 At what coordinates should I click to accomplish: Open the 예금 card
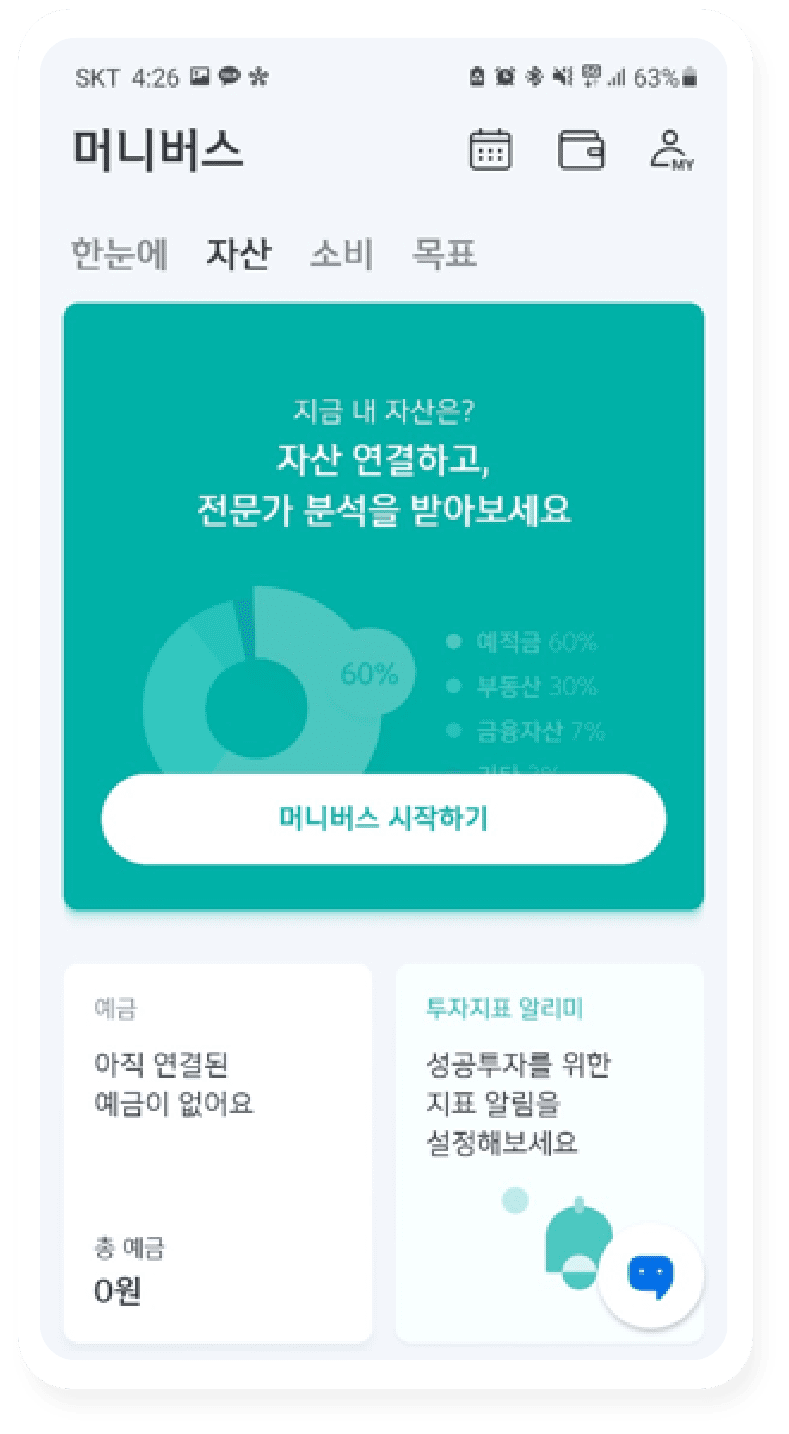217,1150
